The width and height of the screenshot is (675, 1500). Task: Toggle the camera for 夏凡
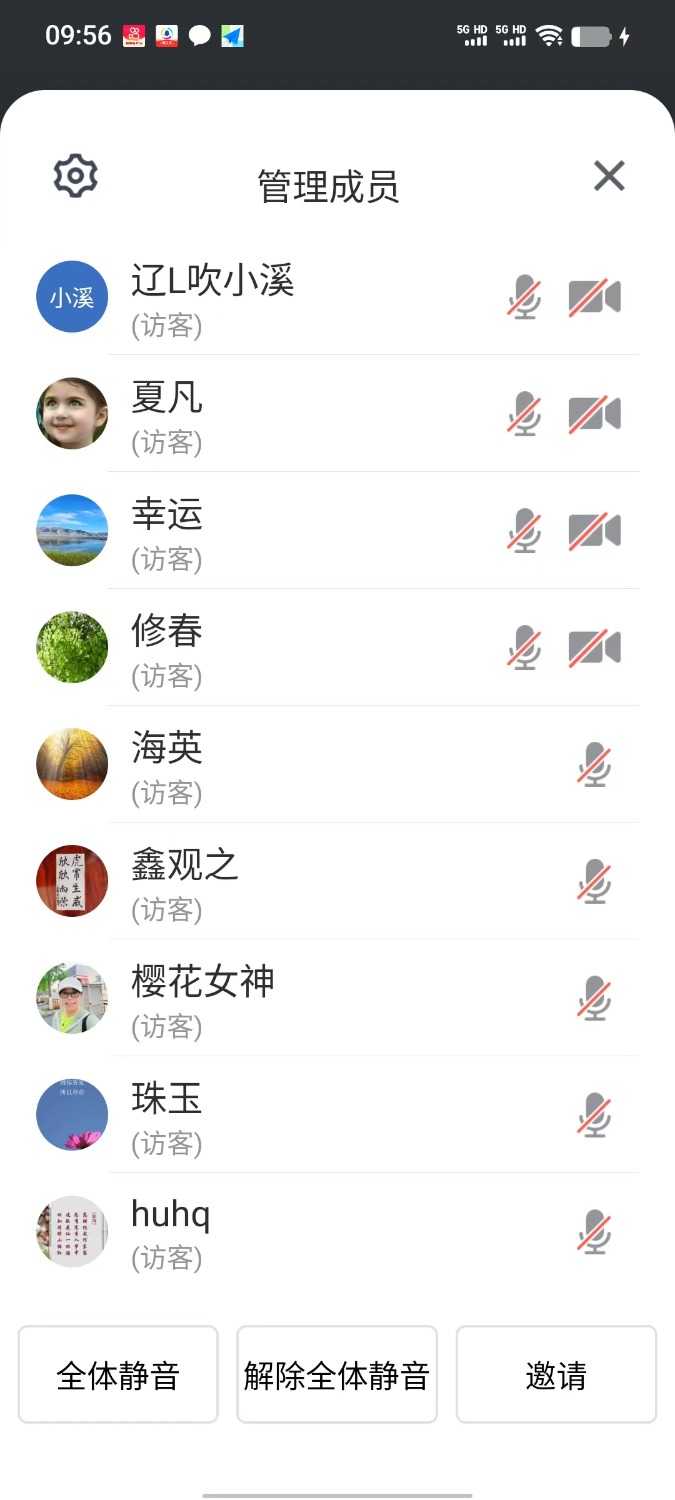pos(595,415)
